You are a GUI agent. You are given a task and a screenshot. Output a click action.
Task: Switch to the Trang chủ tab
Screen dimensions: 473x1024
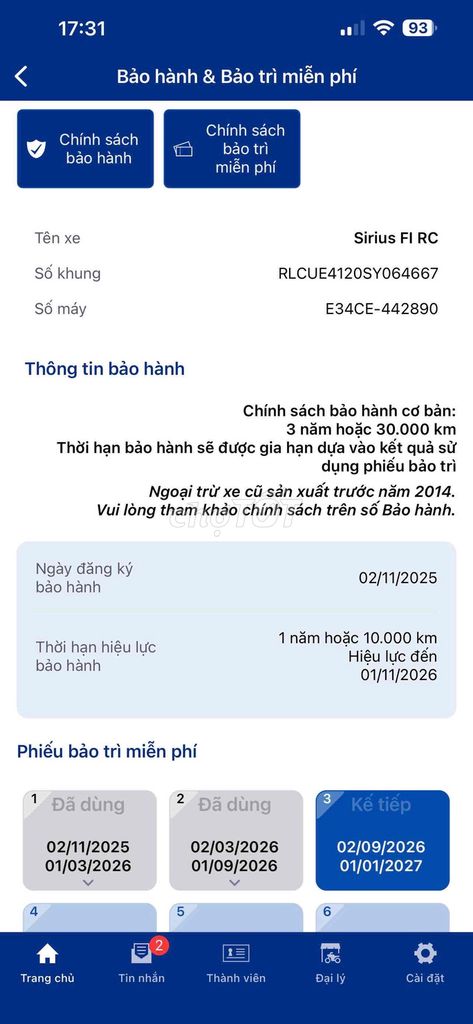[x=47, y=963]
